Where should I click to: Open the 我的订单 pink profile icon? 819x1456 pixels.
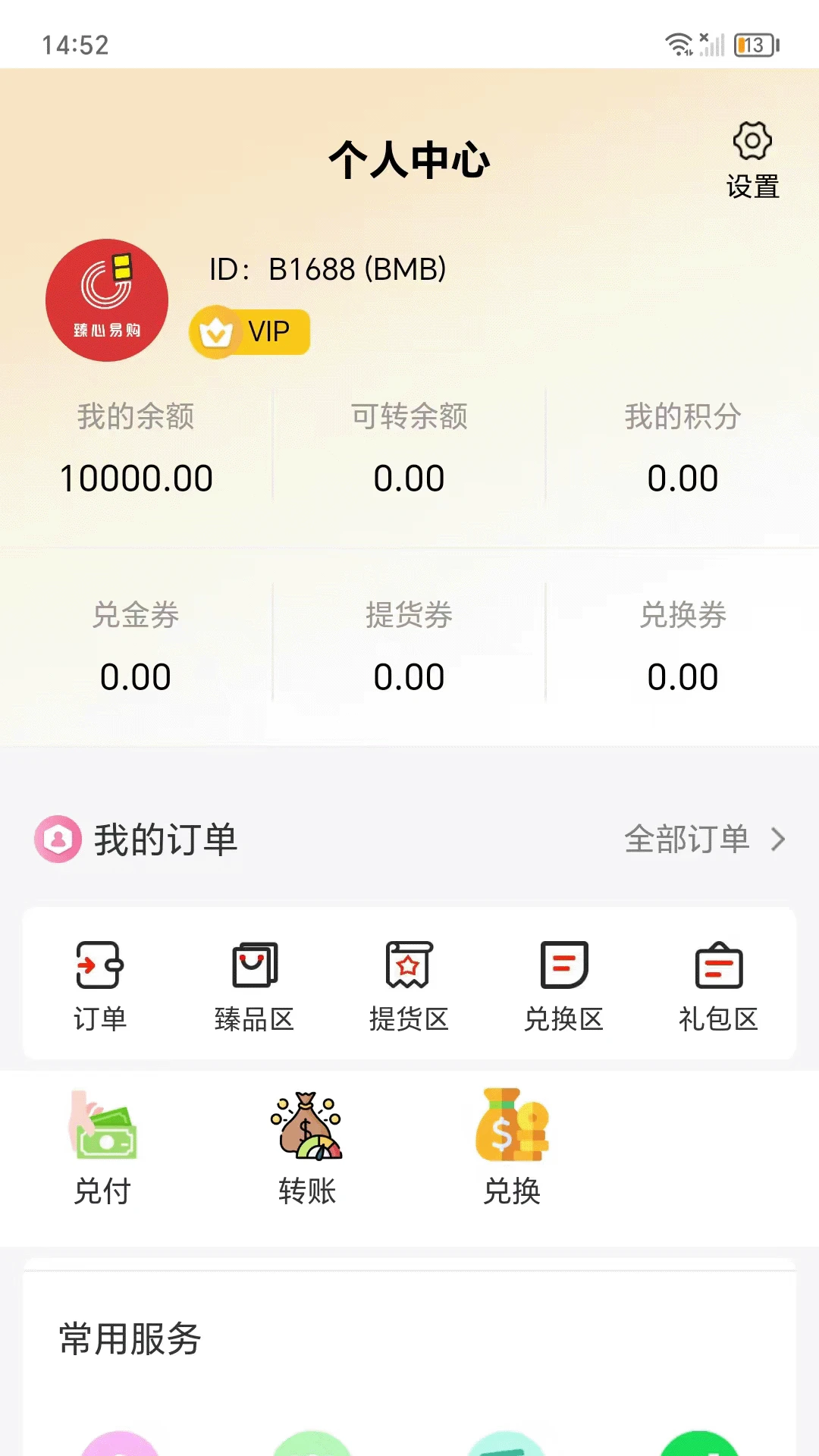coord(58,839)
